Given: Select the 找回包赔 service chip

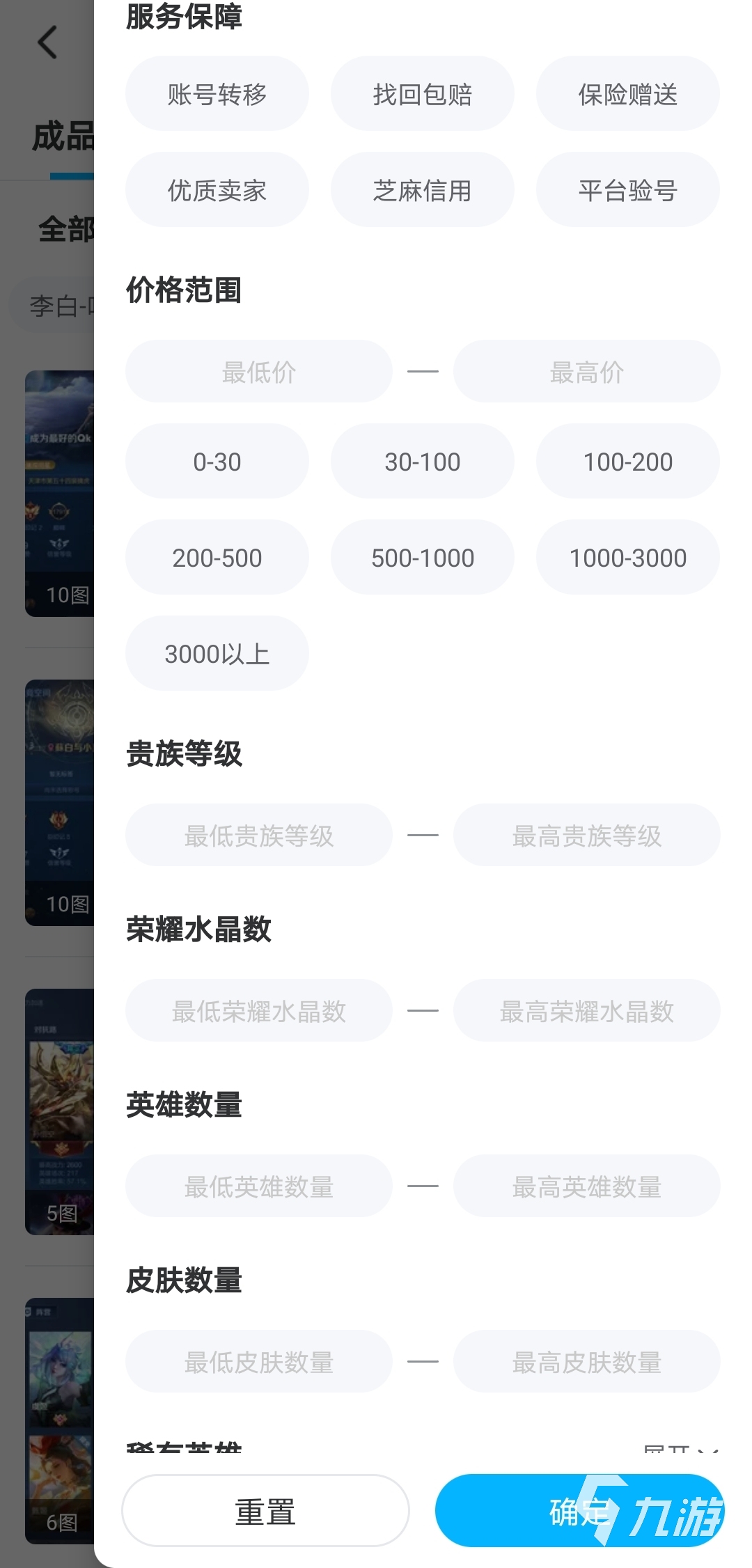Looking at the screenshot, I should [422, 94].
